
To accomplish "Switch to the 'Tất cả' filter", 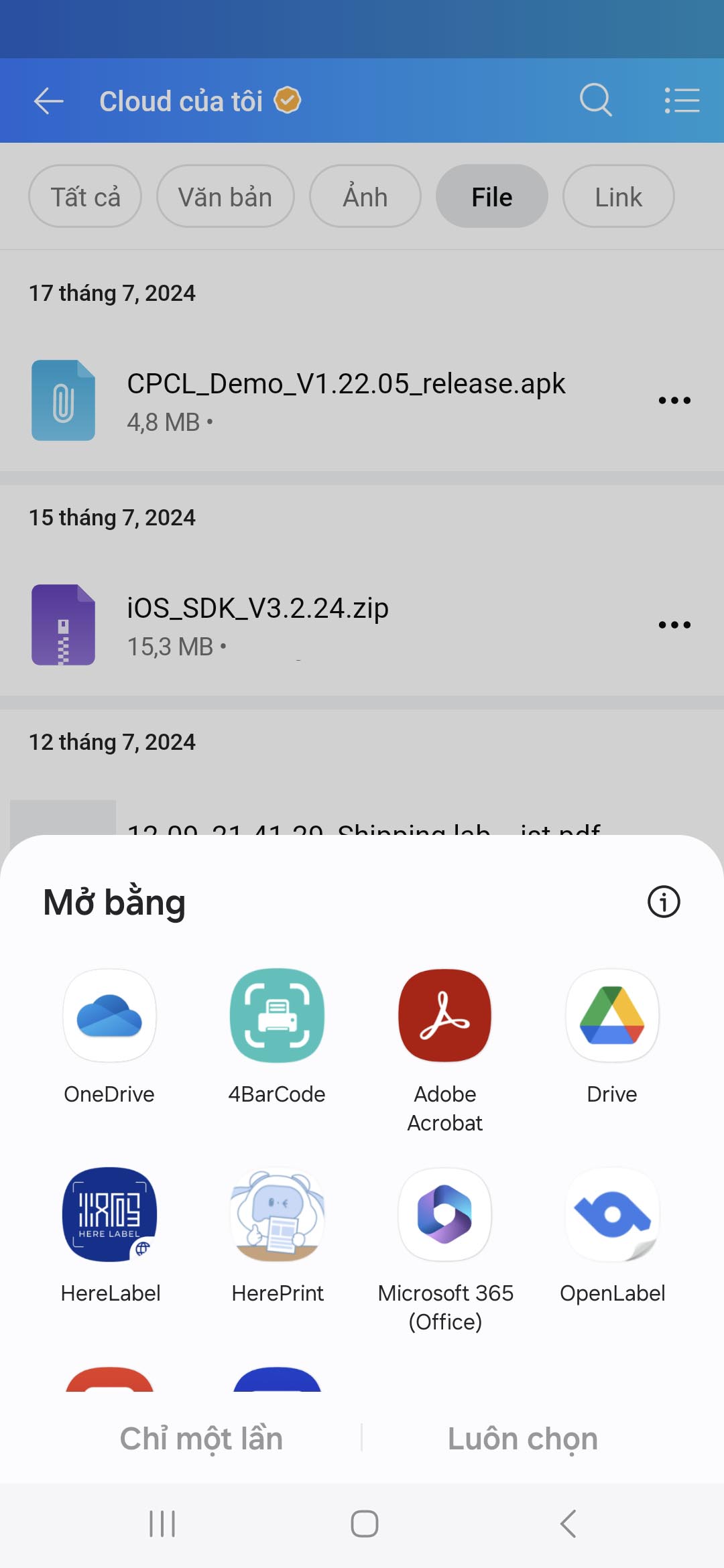I will pos(85,197).
